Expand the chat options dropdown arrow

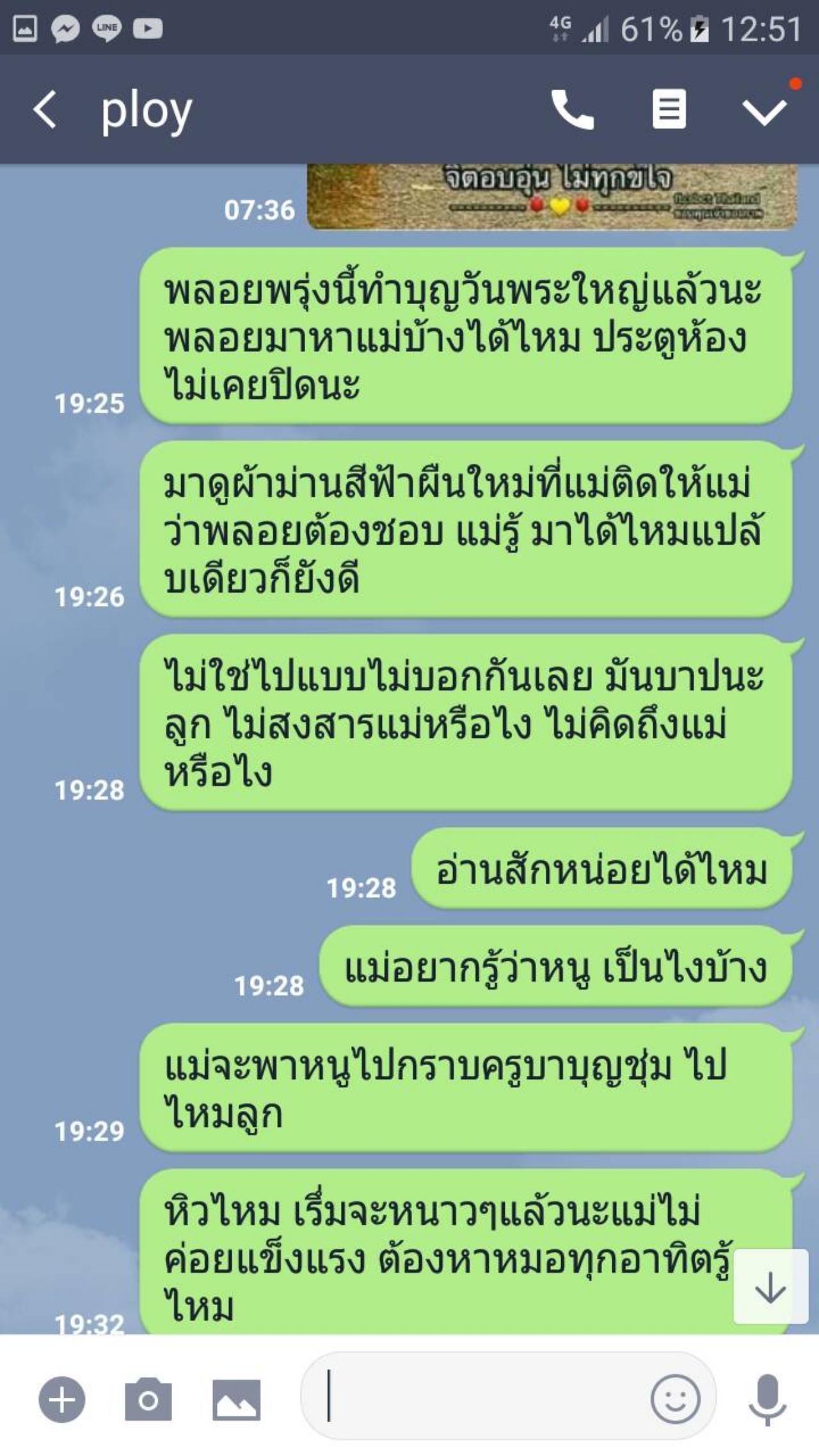click(764, 111)
